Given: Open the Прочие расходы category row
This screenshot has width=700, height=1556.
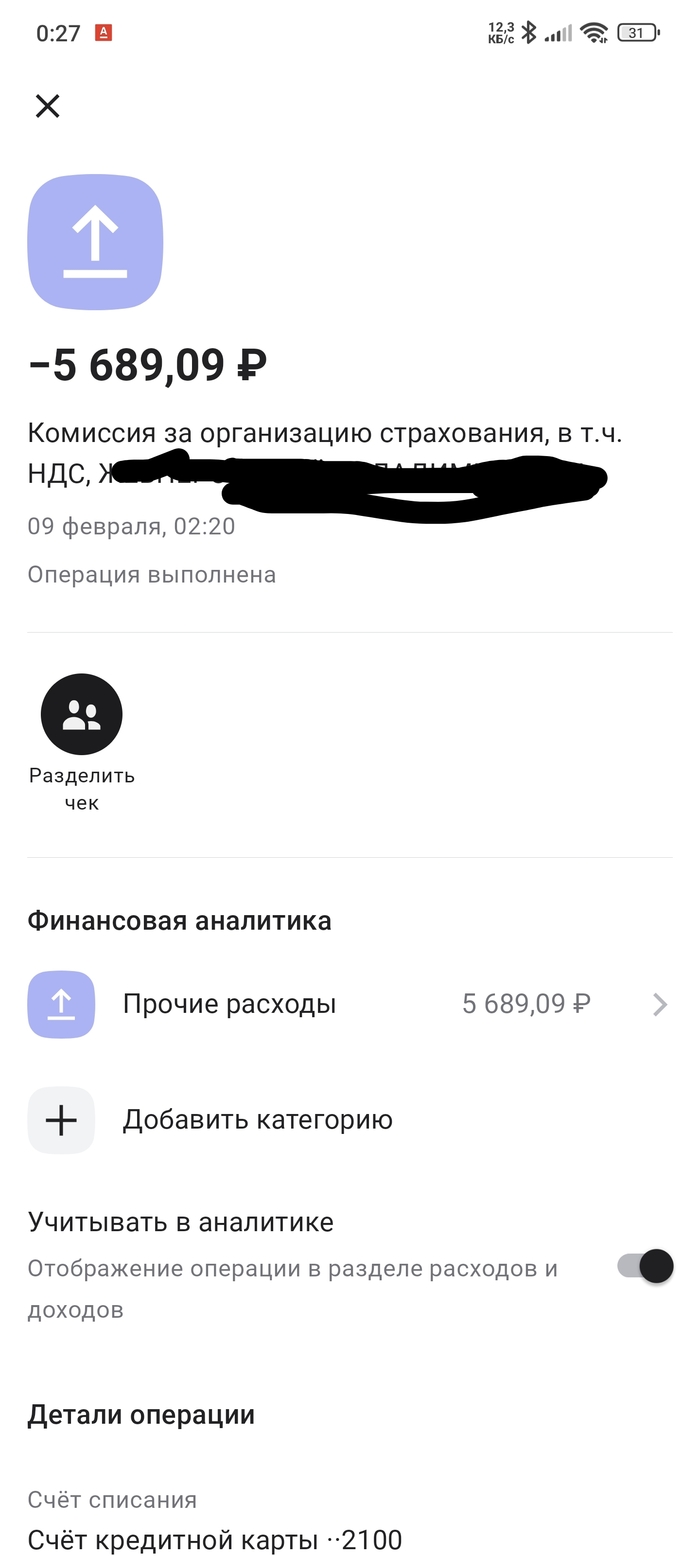Looking at the screenshot, I should point(348,1004).
